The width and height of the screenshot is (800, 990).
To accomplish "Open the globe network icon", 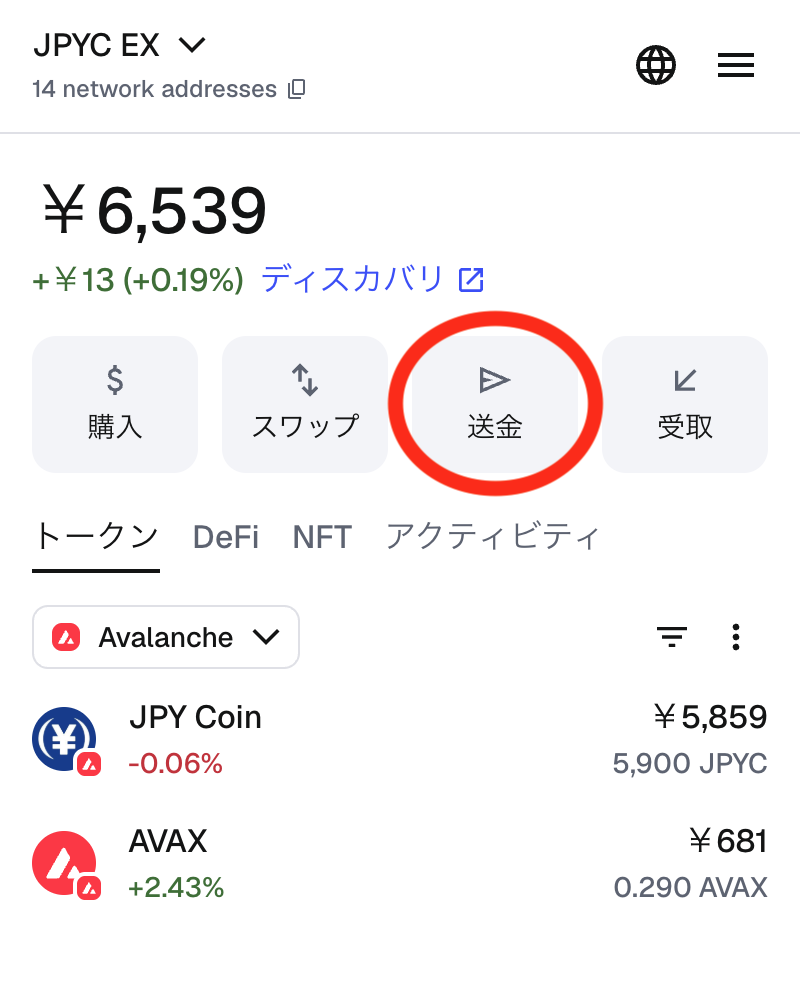I will pyautogui.click(x=656, y=66).
